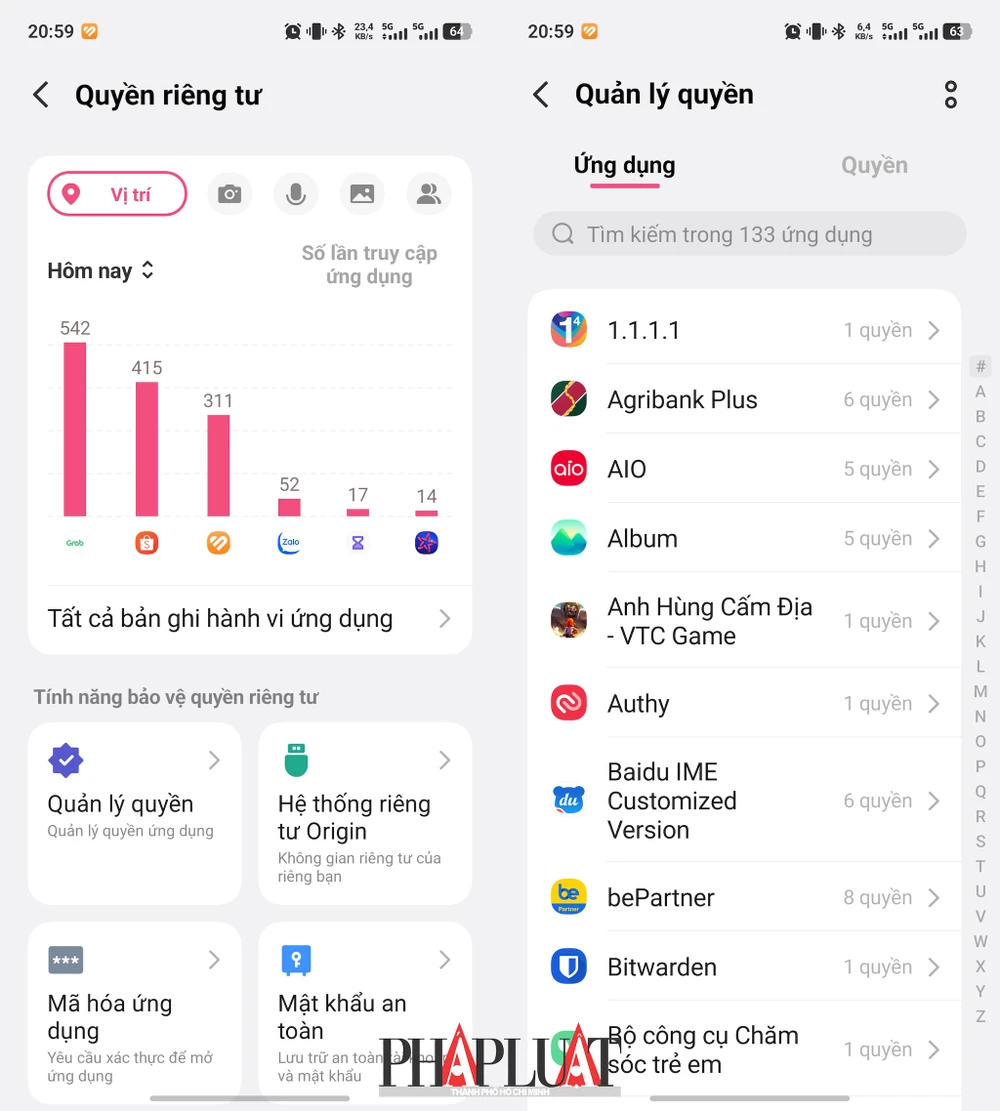Image resolution: width=1000 pixels, height=1111 pixels.
Task: Open Agribank Plus permissions
Action: [x=744, y=400]
